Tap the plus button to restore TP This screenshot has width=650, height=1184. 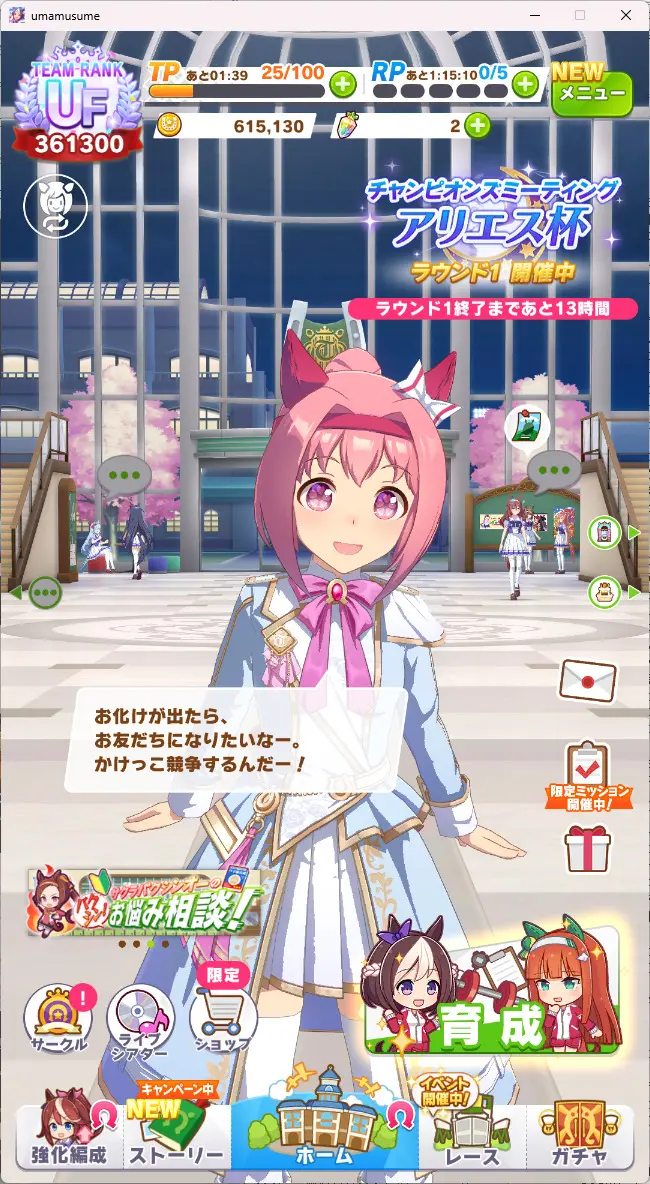click(342, 84)
